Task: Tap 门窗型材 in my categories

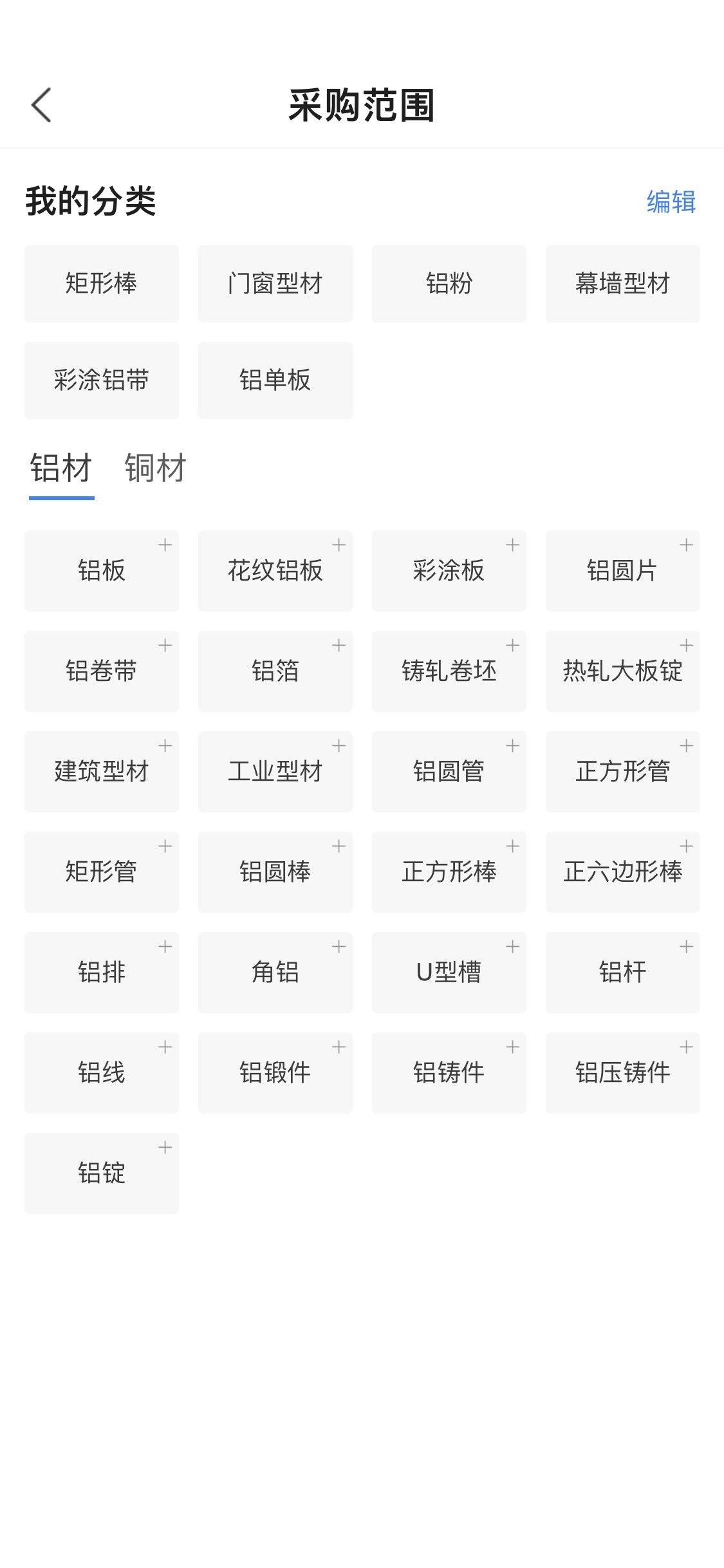Action: [x=275, y=283]
